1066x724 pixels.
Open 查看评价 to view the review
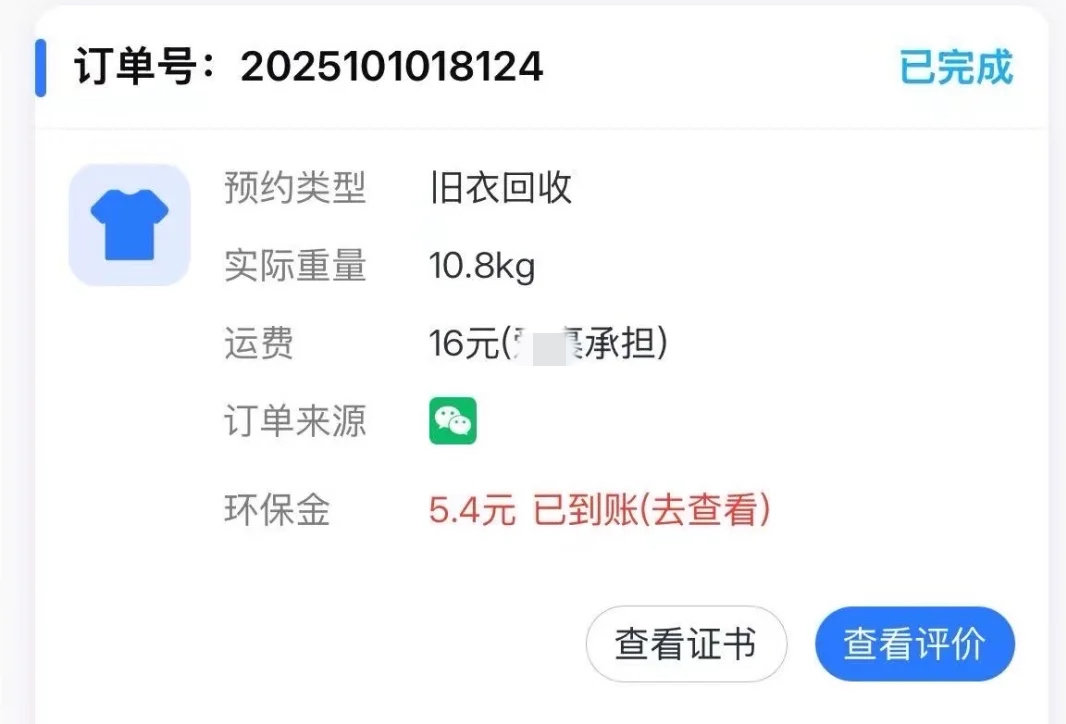pos(914,644)
